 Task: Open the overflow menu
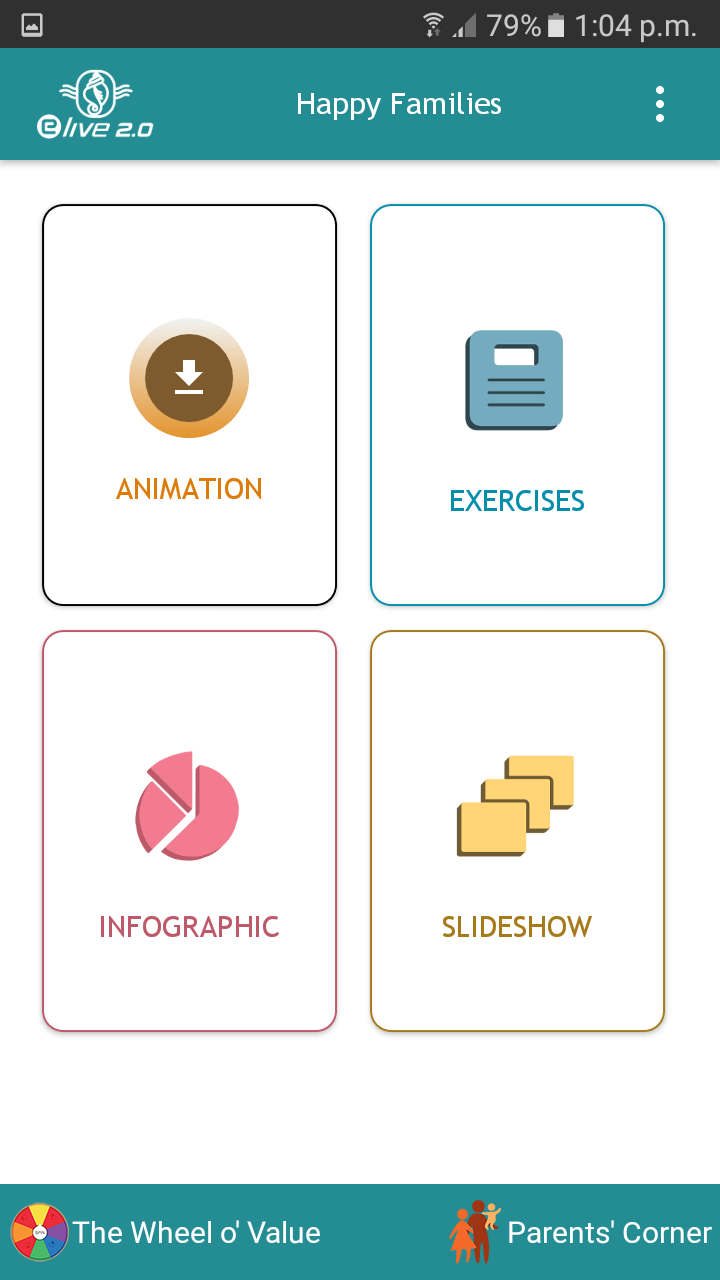click(x=659, y=104)
